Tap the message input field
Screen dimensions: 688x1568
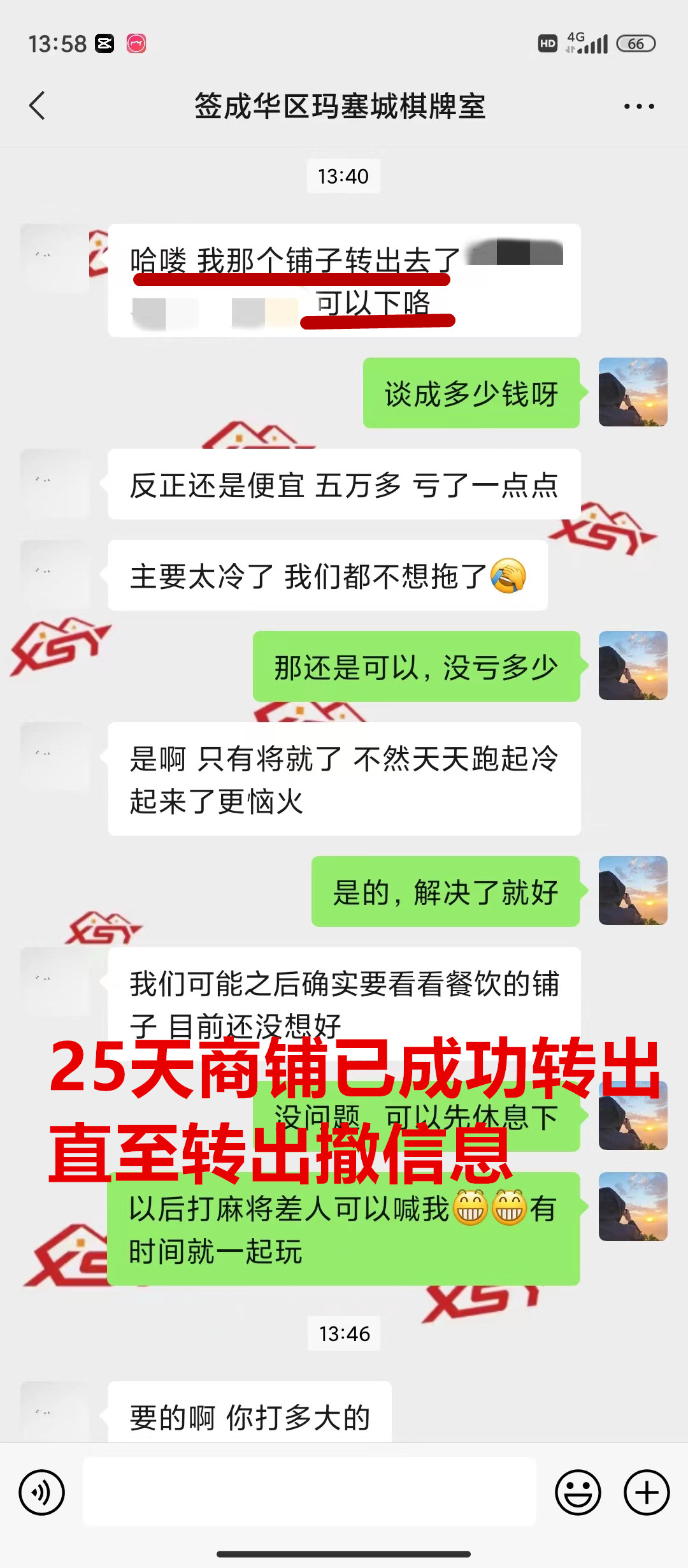(310, 1492)
